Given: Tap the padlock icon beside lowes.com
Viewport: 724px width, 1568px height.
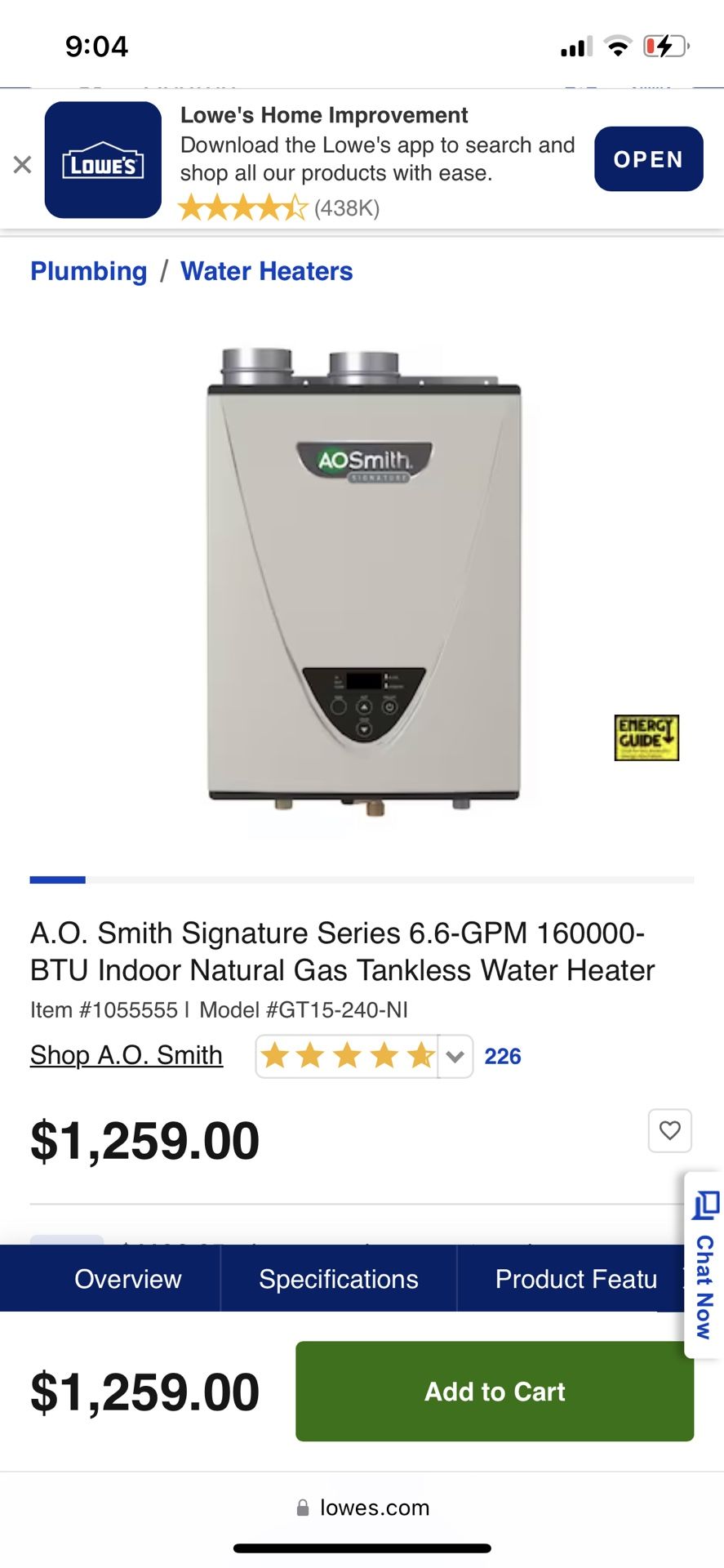Looking at the screenshot, I should point(302,1508).
